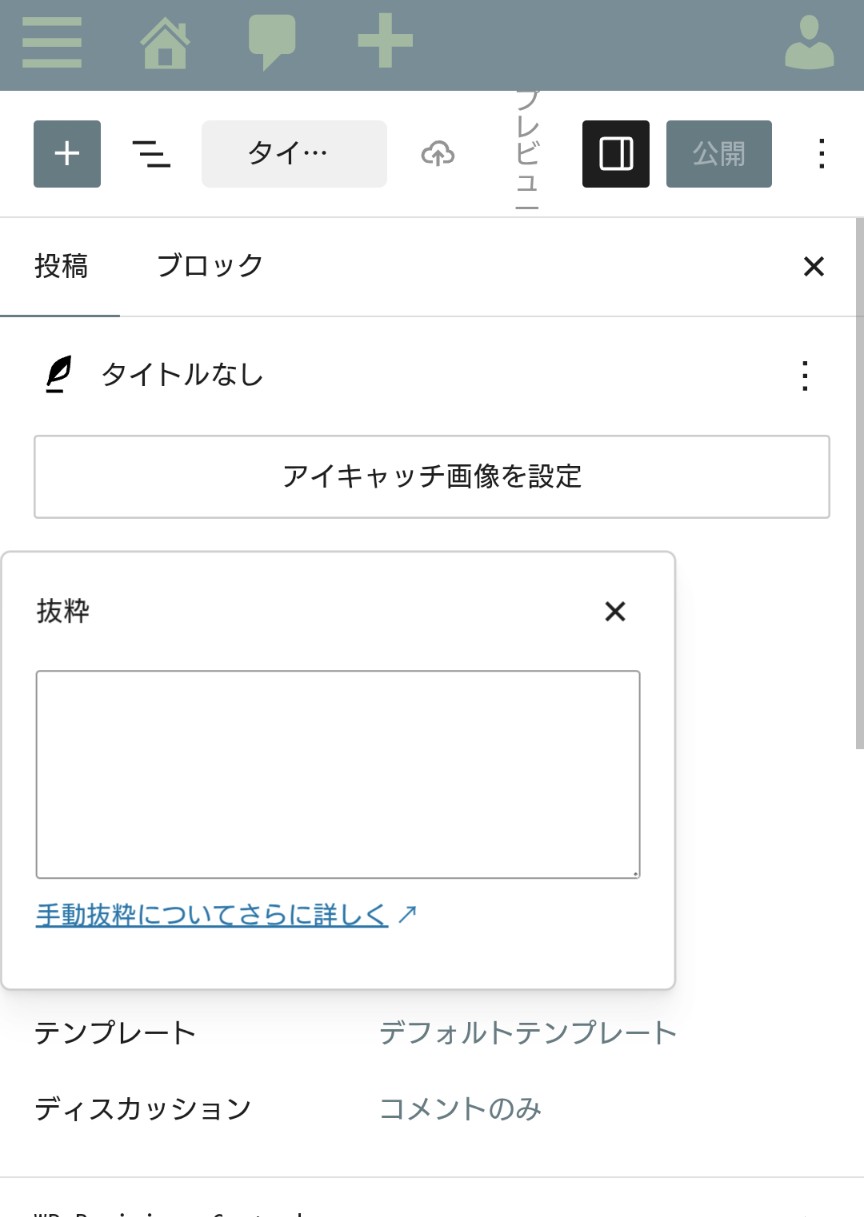Viewport: 864px width, 1217px height.
Task: Open the document overview list
Action: click(151, 154)
